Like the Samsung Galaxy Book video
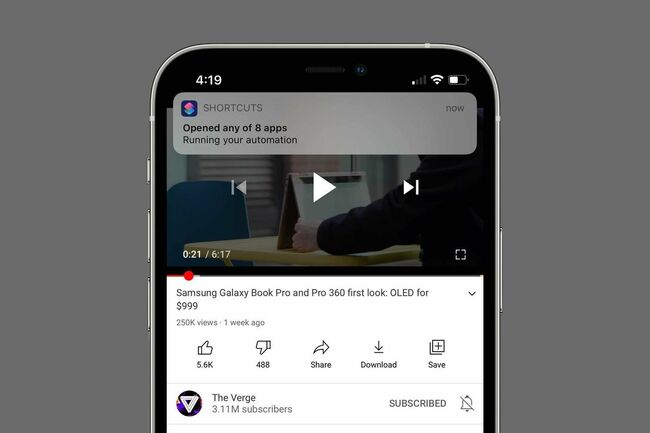The image size is (650, 433). [x=205, y=348]
